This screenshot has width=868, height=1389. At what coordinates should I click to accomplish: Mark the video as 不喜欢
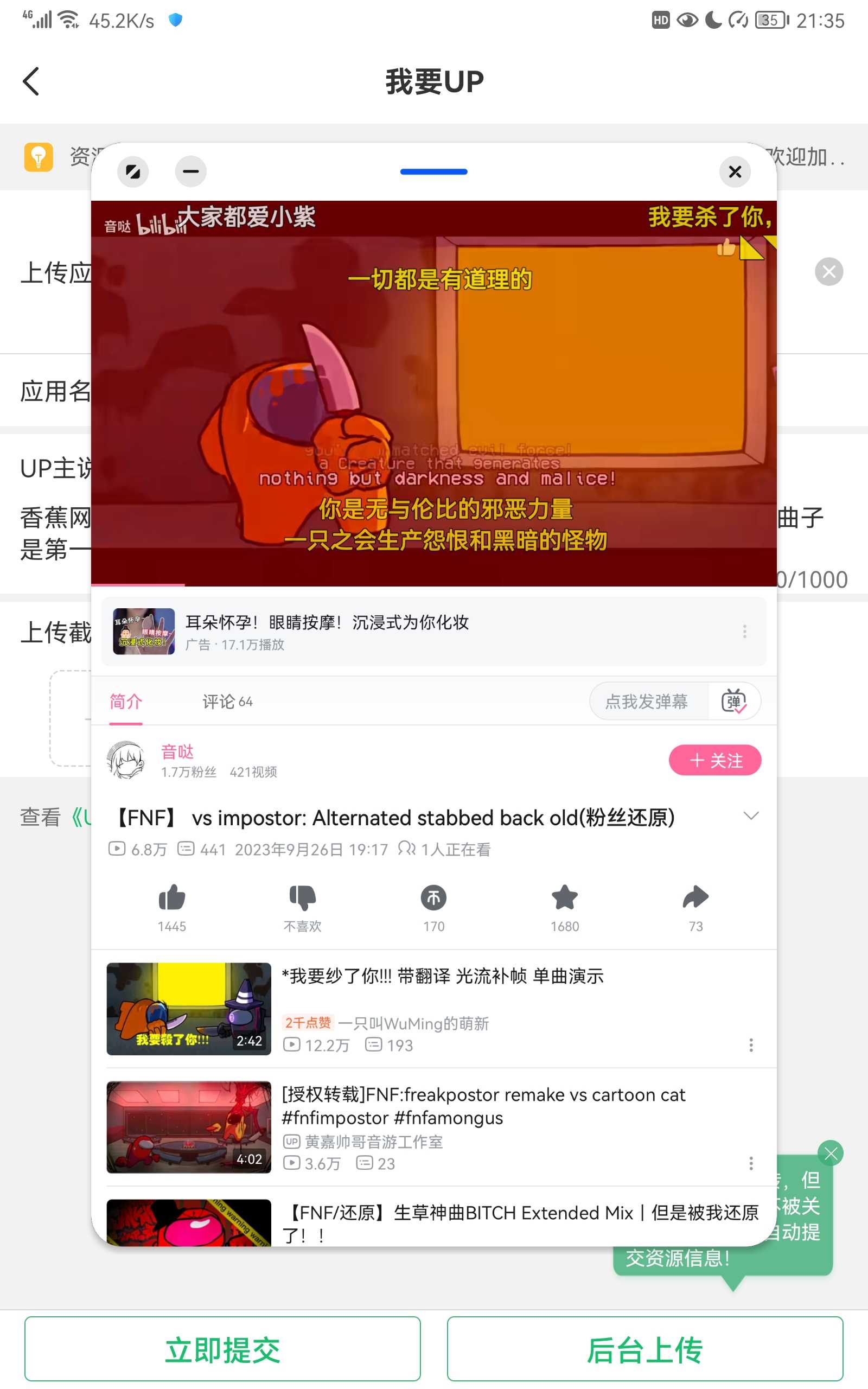pyautogui.click(x=303, y=899)
